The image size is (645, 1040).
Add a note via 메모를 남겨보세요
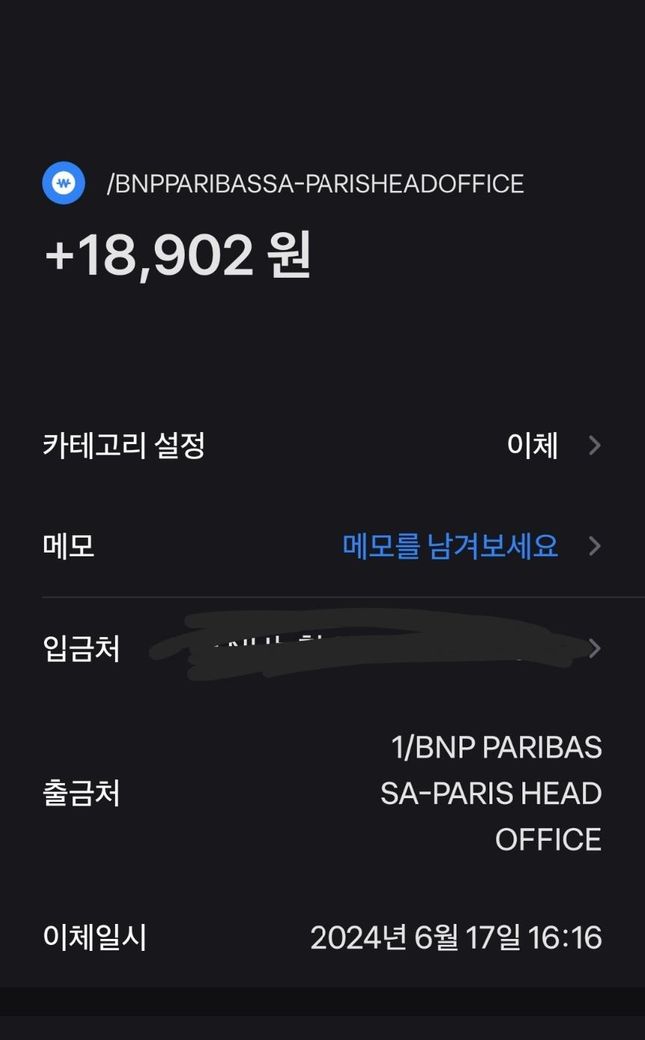pyautogui.click(x=451, y=546)
